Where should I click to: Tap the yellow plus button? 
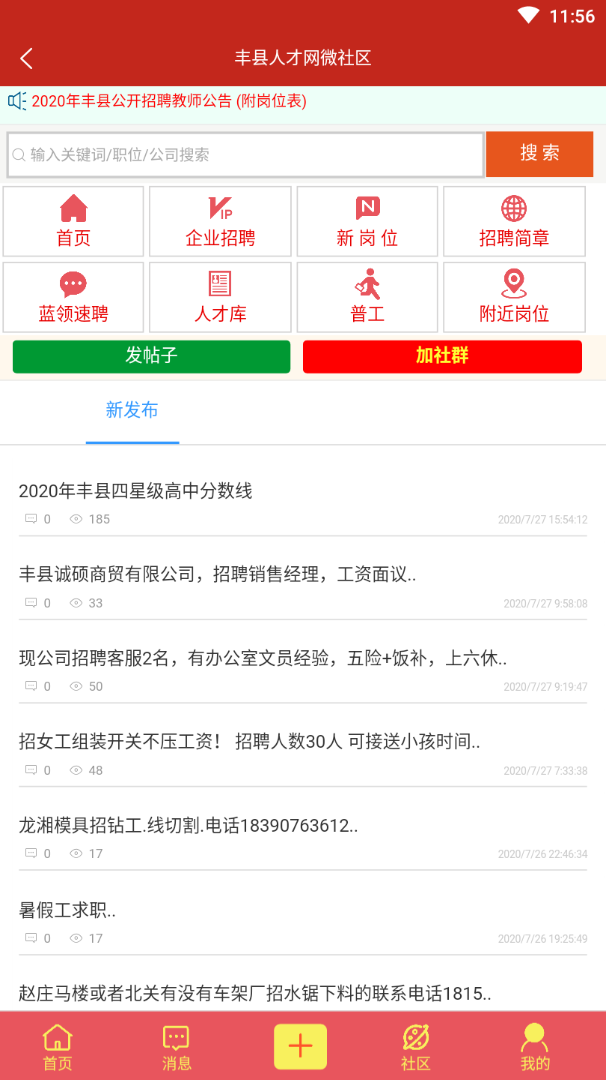pos(300,1046)
